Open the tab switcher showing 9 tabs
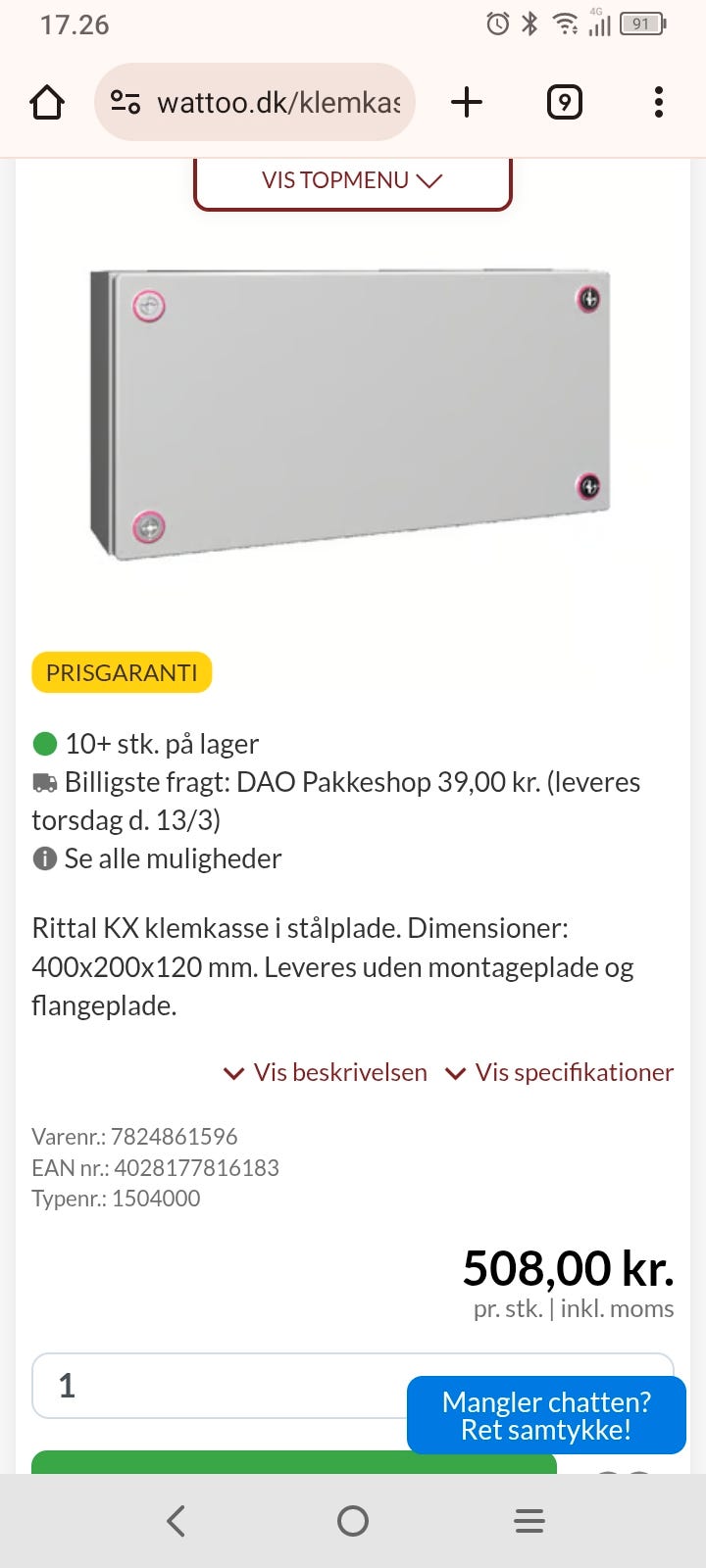 (564, 101)
